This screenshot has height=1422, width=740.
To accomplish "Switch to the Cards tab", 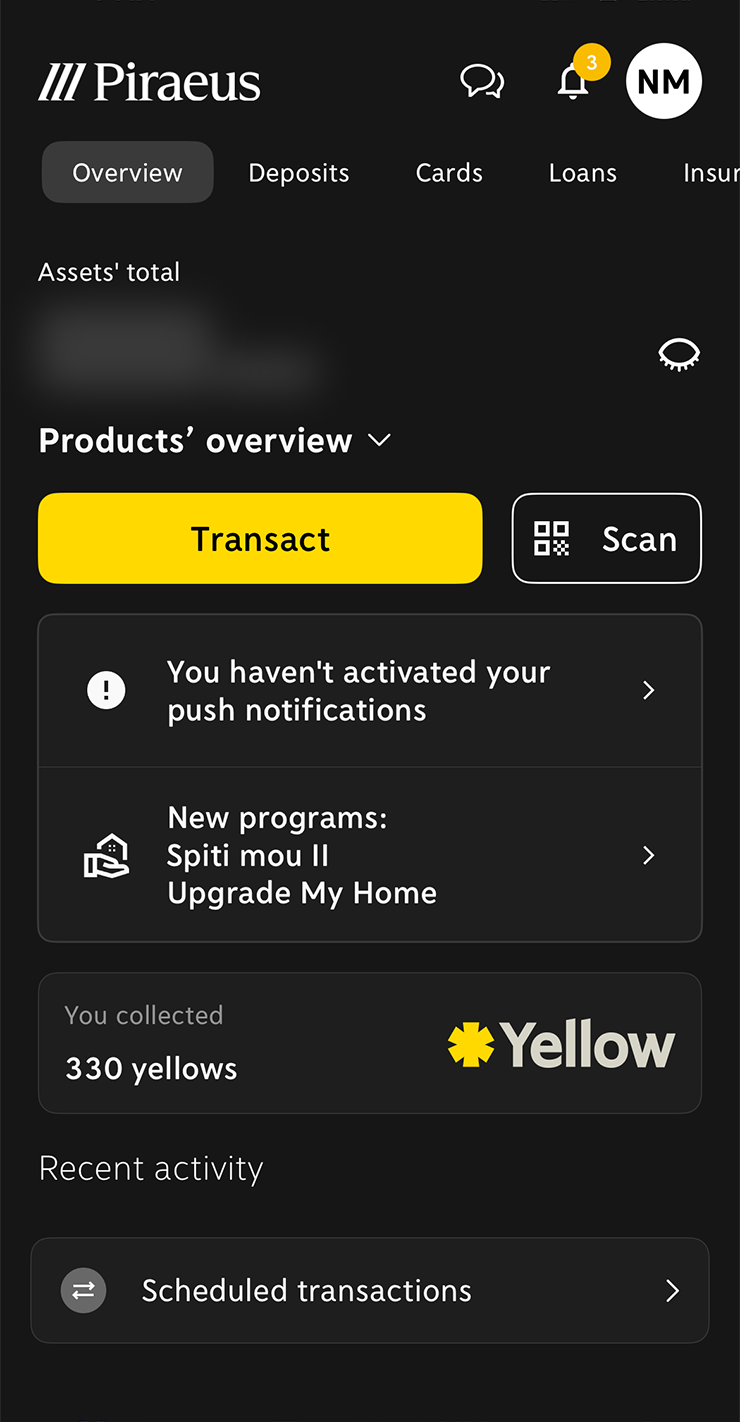I will coord(449,173).
